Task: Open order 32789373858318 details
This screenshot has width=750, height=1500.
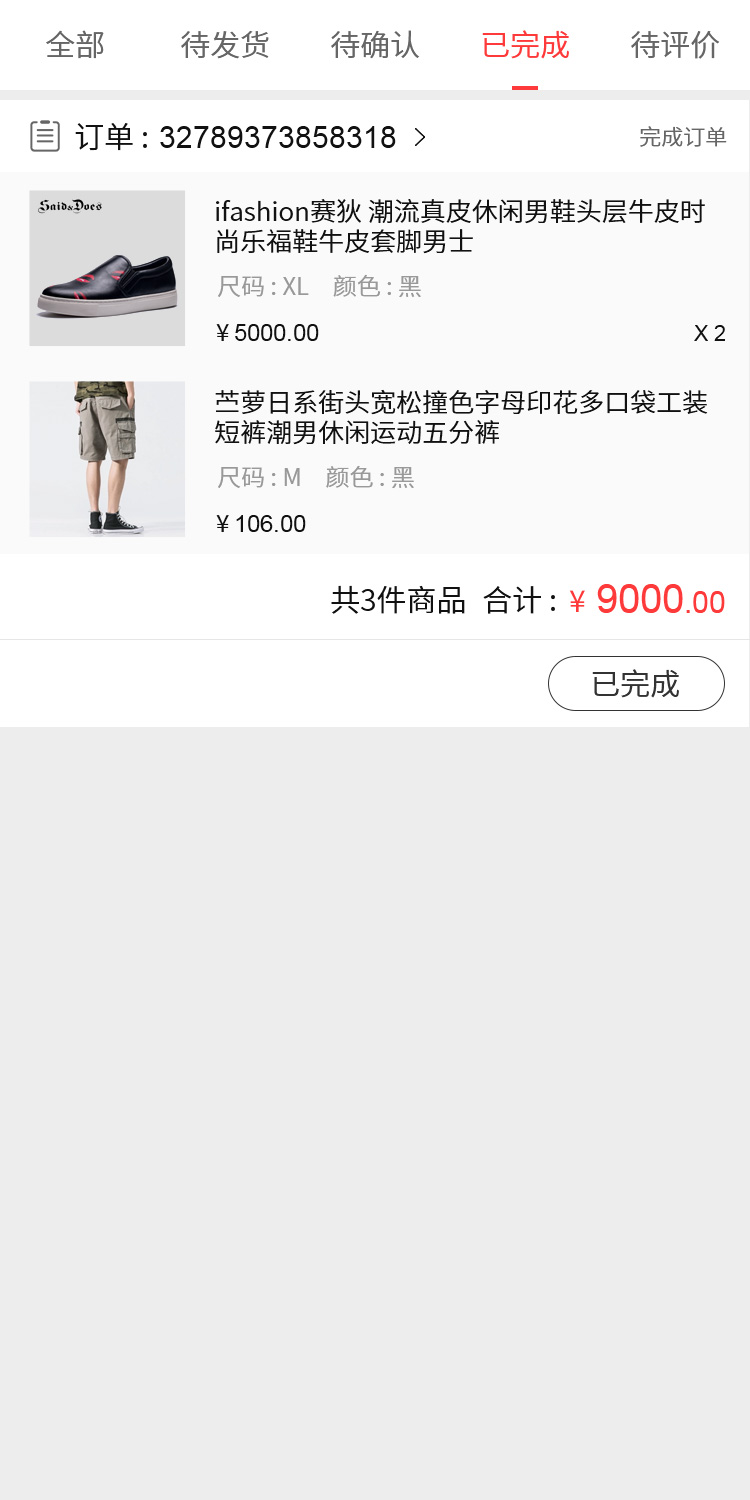Action: pyautogui.click(x=250, y=137)
